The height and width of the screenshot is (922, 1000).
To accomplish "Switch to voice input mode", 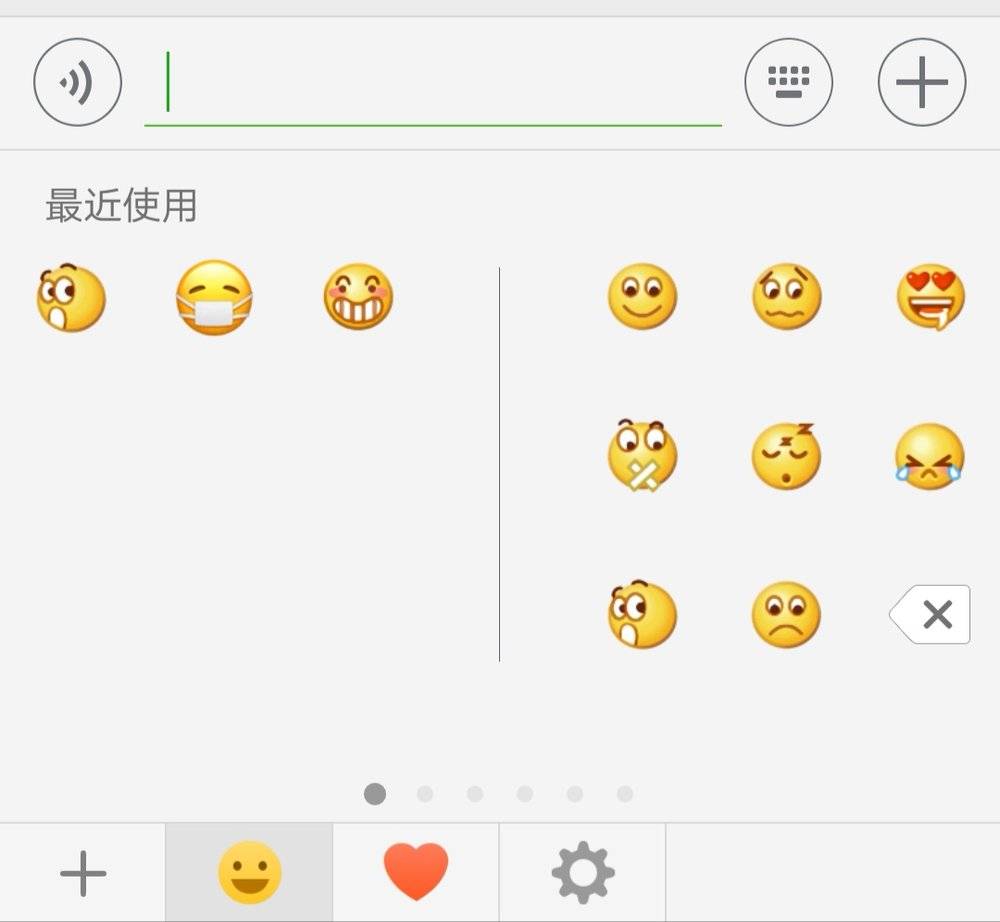I will coord(77,82).
